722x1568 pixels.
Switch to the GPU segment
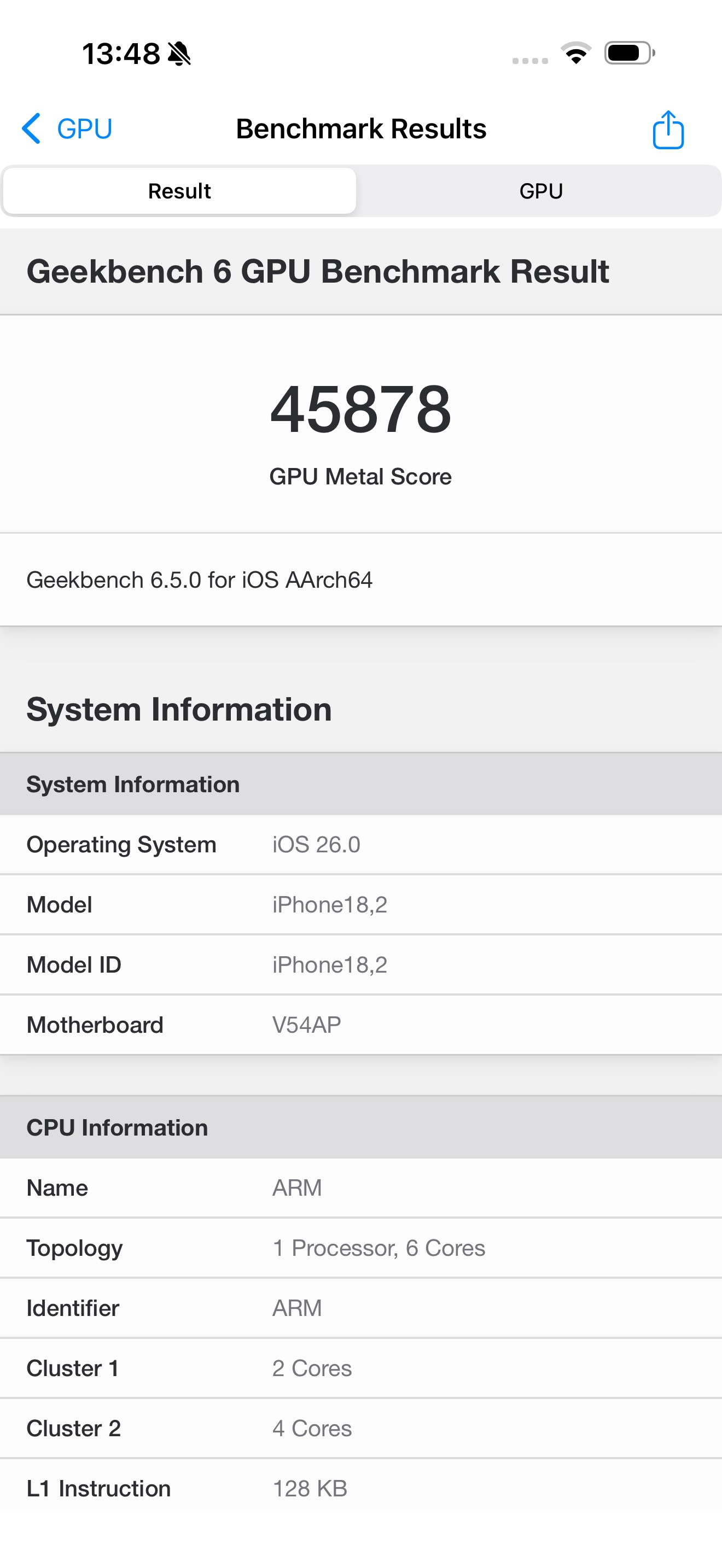pyautogui.click(x=540, y=191)
